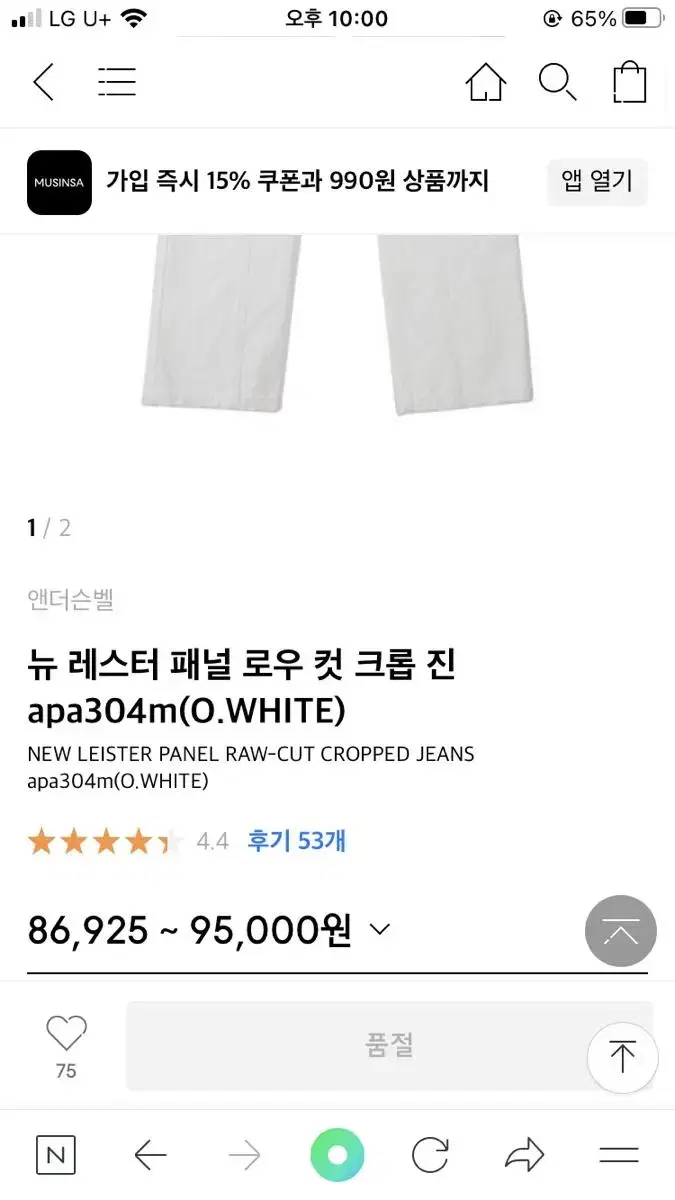This screenshot has width=675, height=1200.
Task: Tap the green Naver circle button
Action: (x=337, y=1157)
